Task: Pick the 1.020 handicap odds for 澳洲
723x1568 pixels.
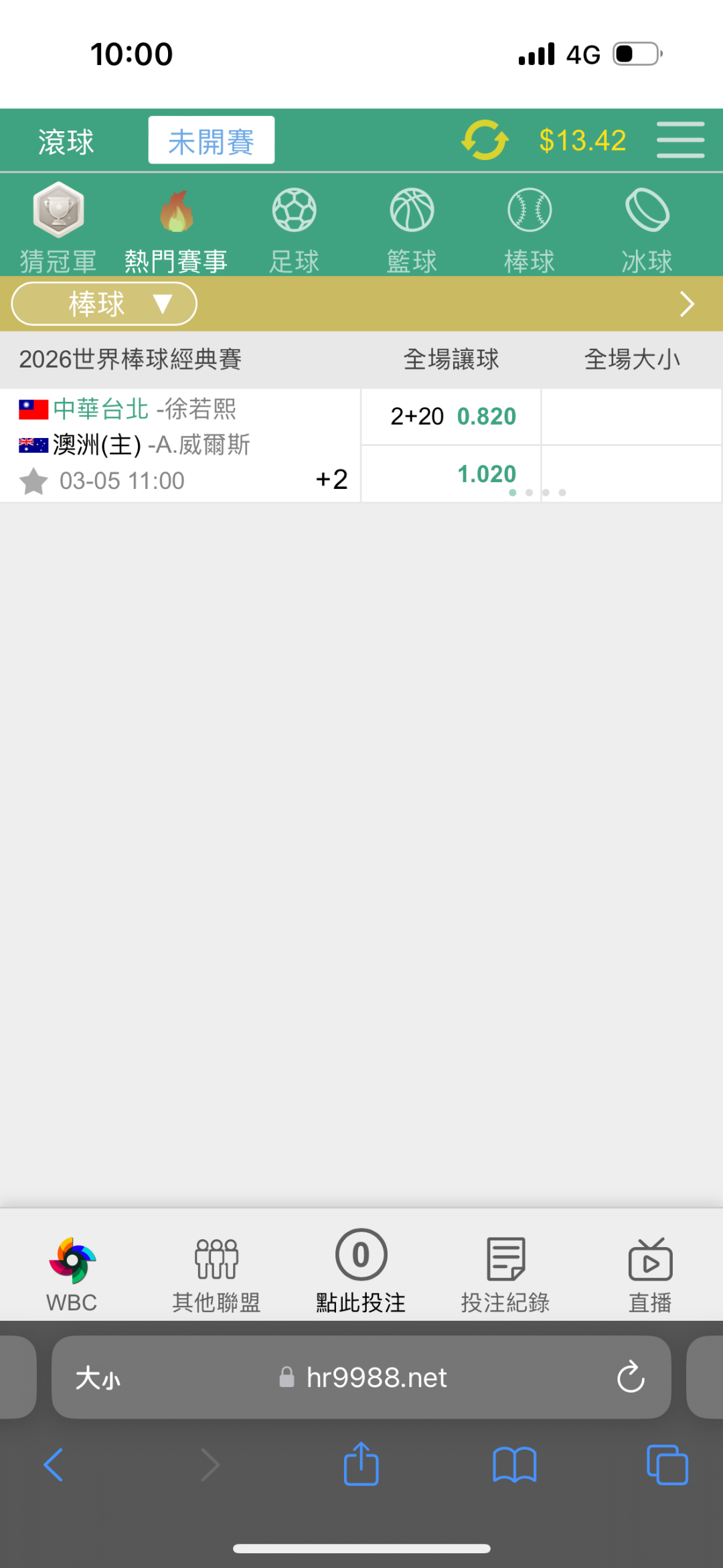Action: pyautogui.click(x=451, y=474)
